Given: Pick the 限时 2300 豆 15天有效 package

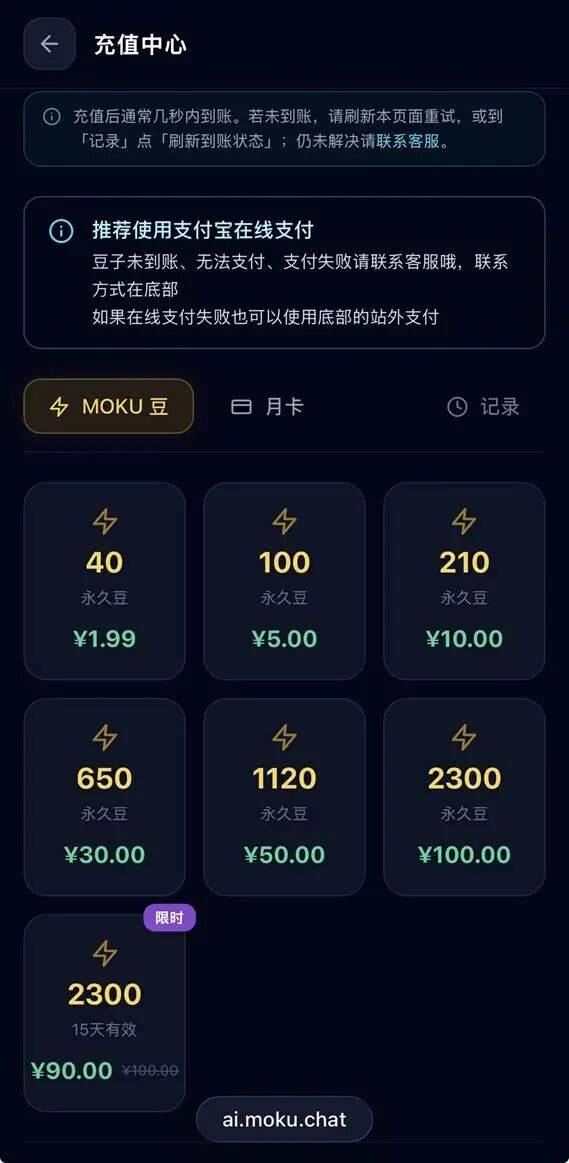Looking at the screenshot, I should (x=105, y=1012).
